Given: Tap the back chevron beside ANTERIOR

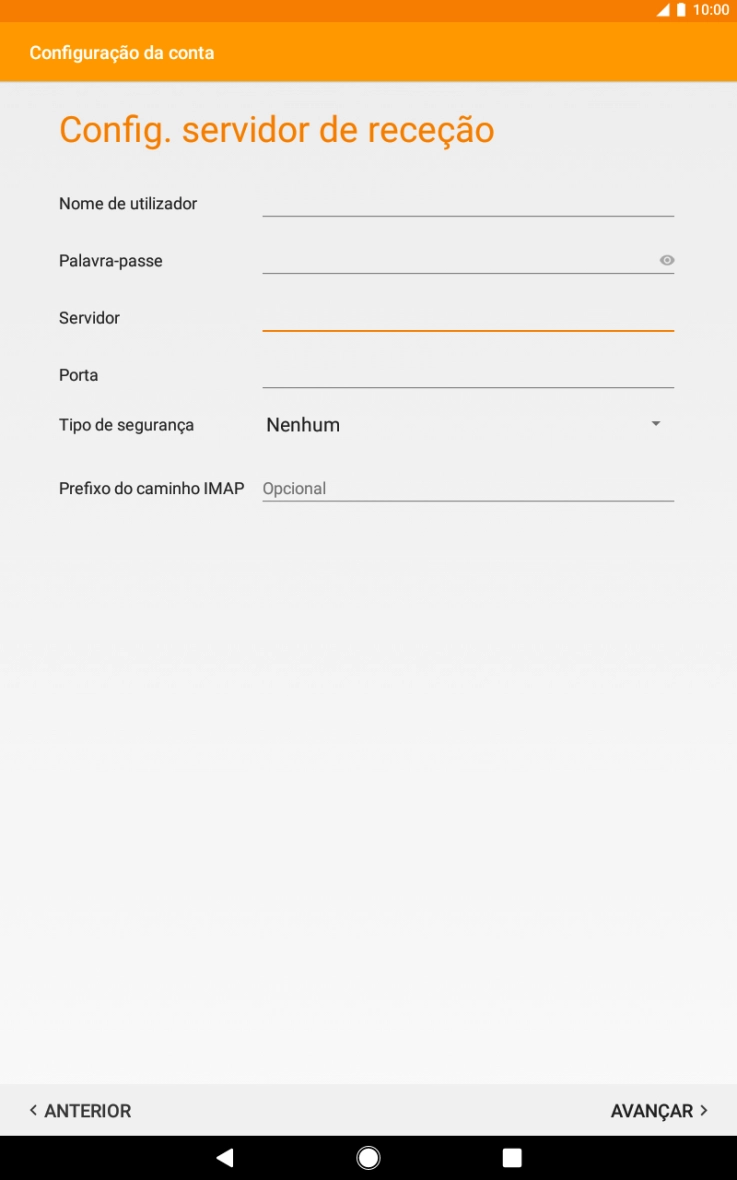Looking at the screenshot, I should point(33,1110).
